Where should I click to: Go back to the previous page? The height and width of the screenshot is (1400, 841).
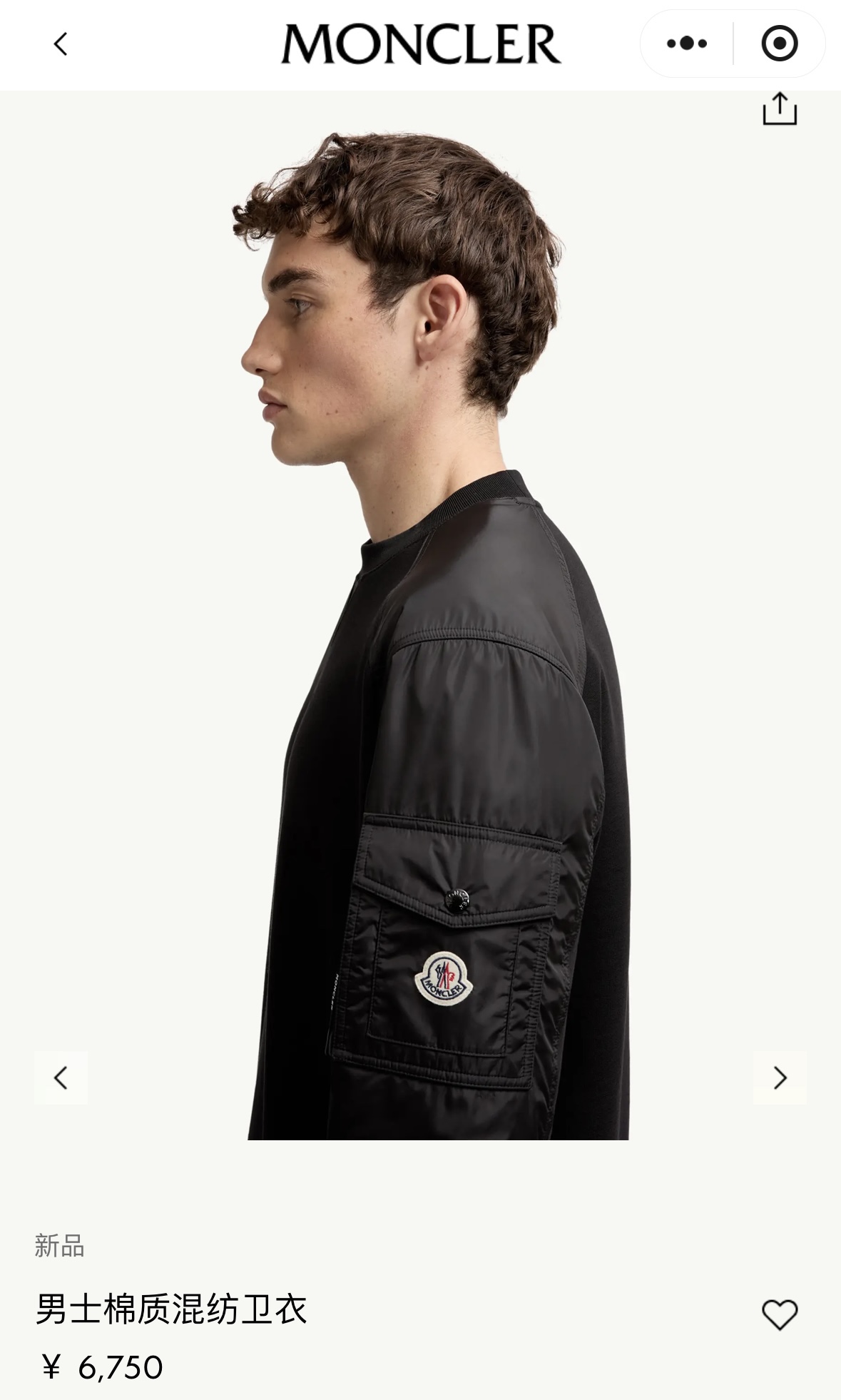[x=61, y=44]
